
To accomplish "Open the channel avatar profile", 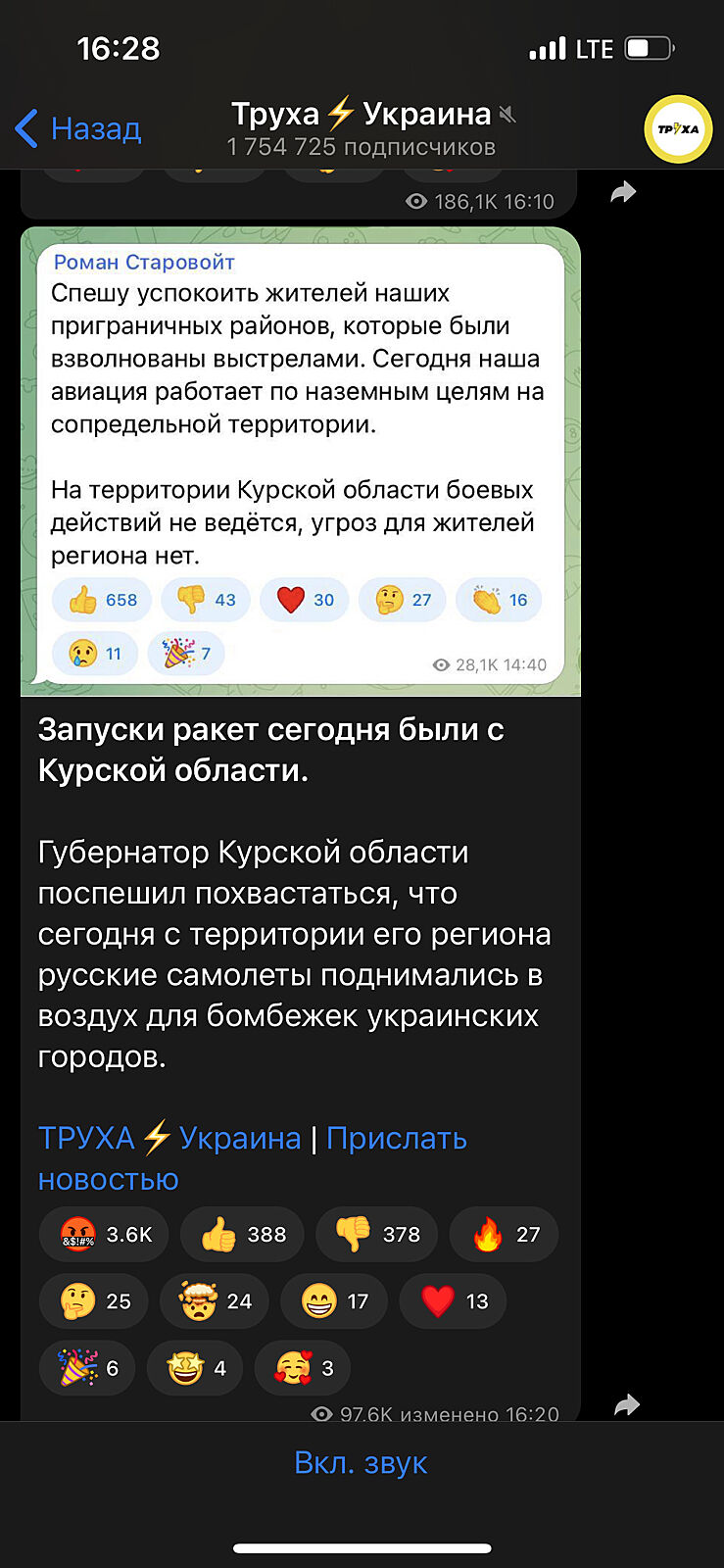I will tap(677, 128).
